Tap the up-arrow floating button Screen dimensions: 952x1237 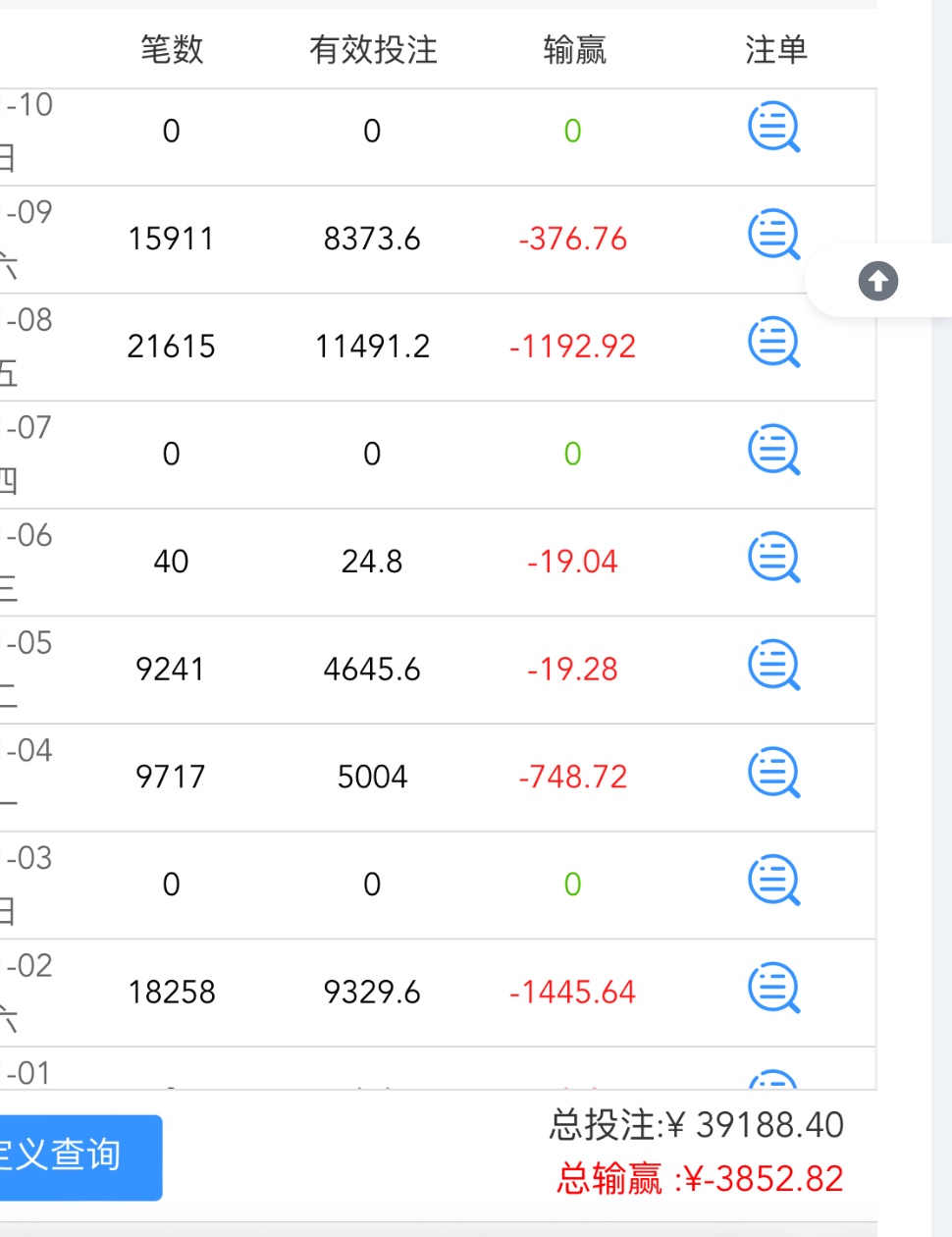click(x=877, y=282)
